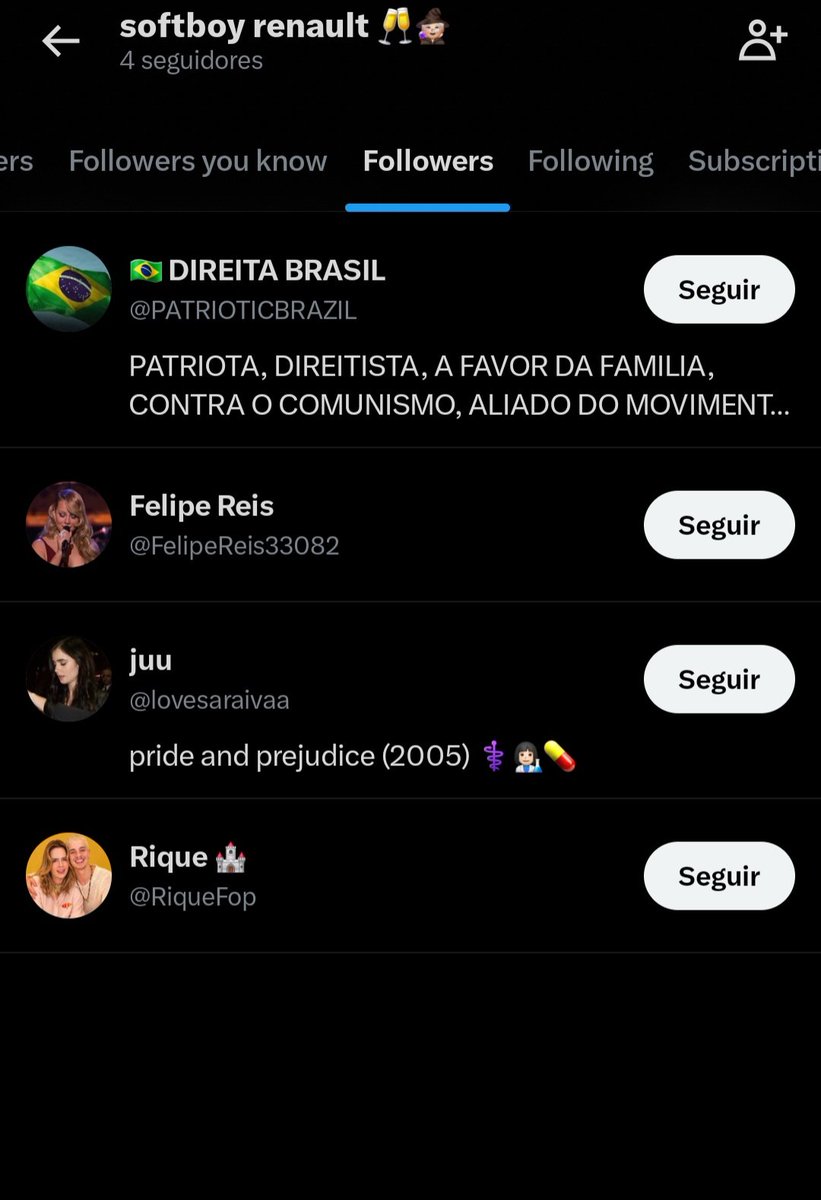Switch to Followers you know tab
This screenshot has width=821, height=1200.
pos(197,161)
